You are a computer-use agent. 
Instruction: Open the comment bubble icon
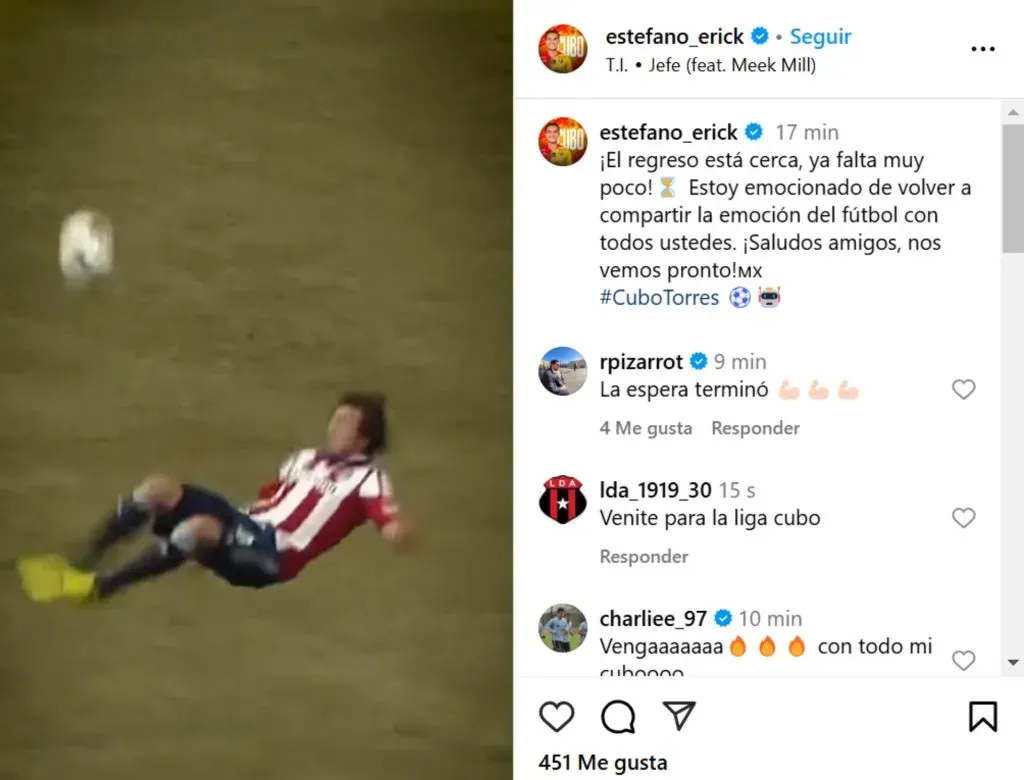pos(618,716)
